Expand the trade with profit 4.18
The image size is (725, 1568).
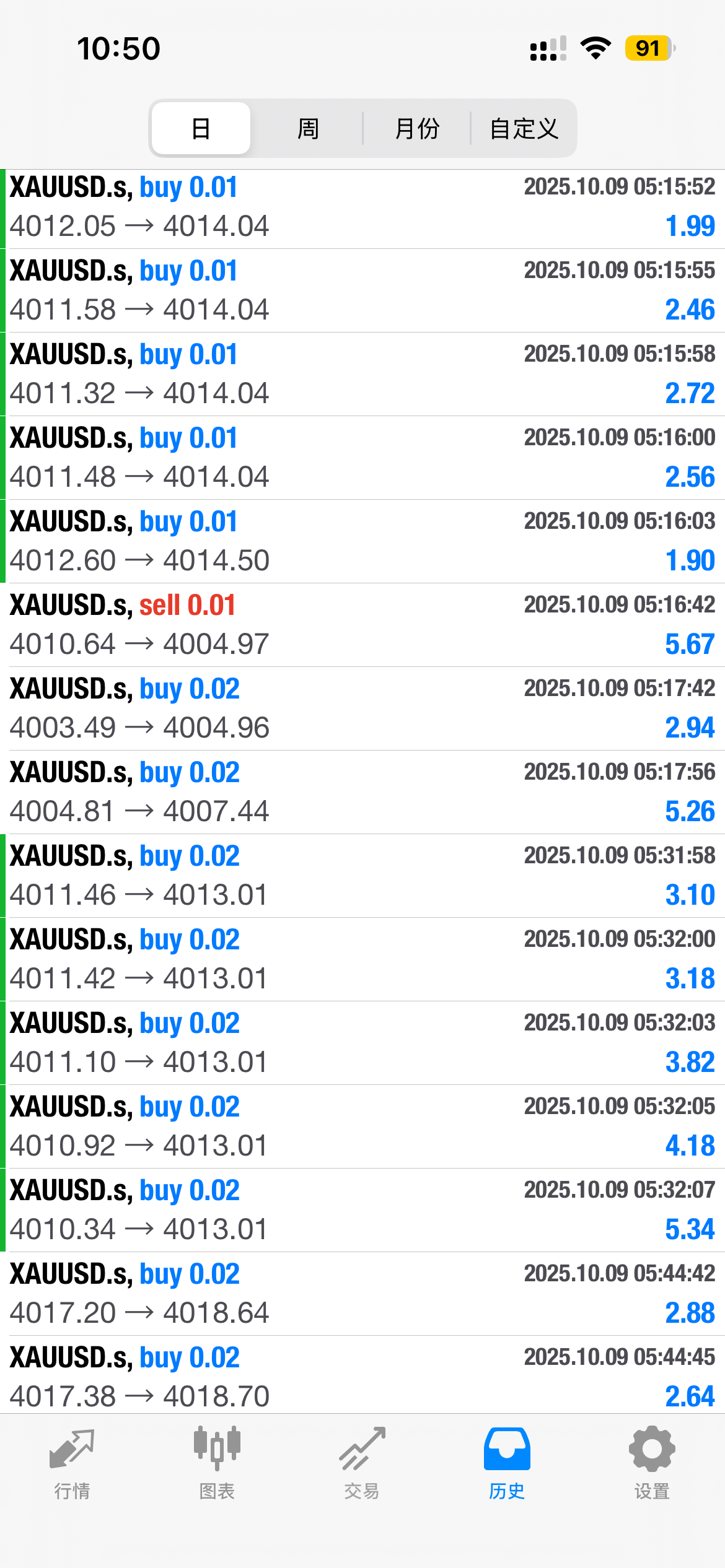[362, 1126]
